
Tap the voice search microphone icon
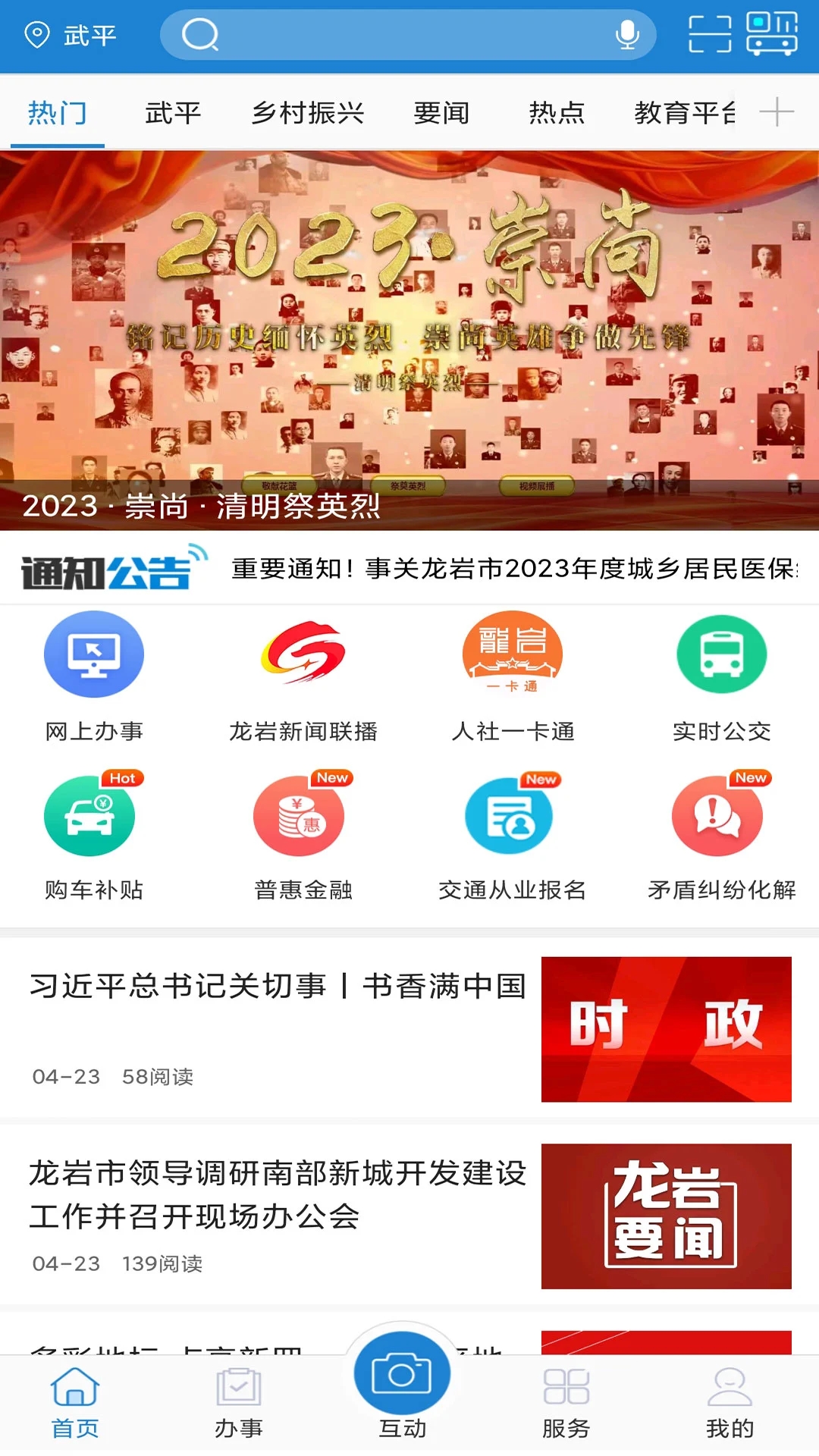click(626, 34)
